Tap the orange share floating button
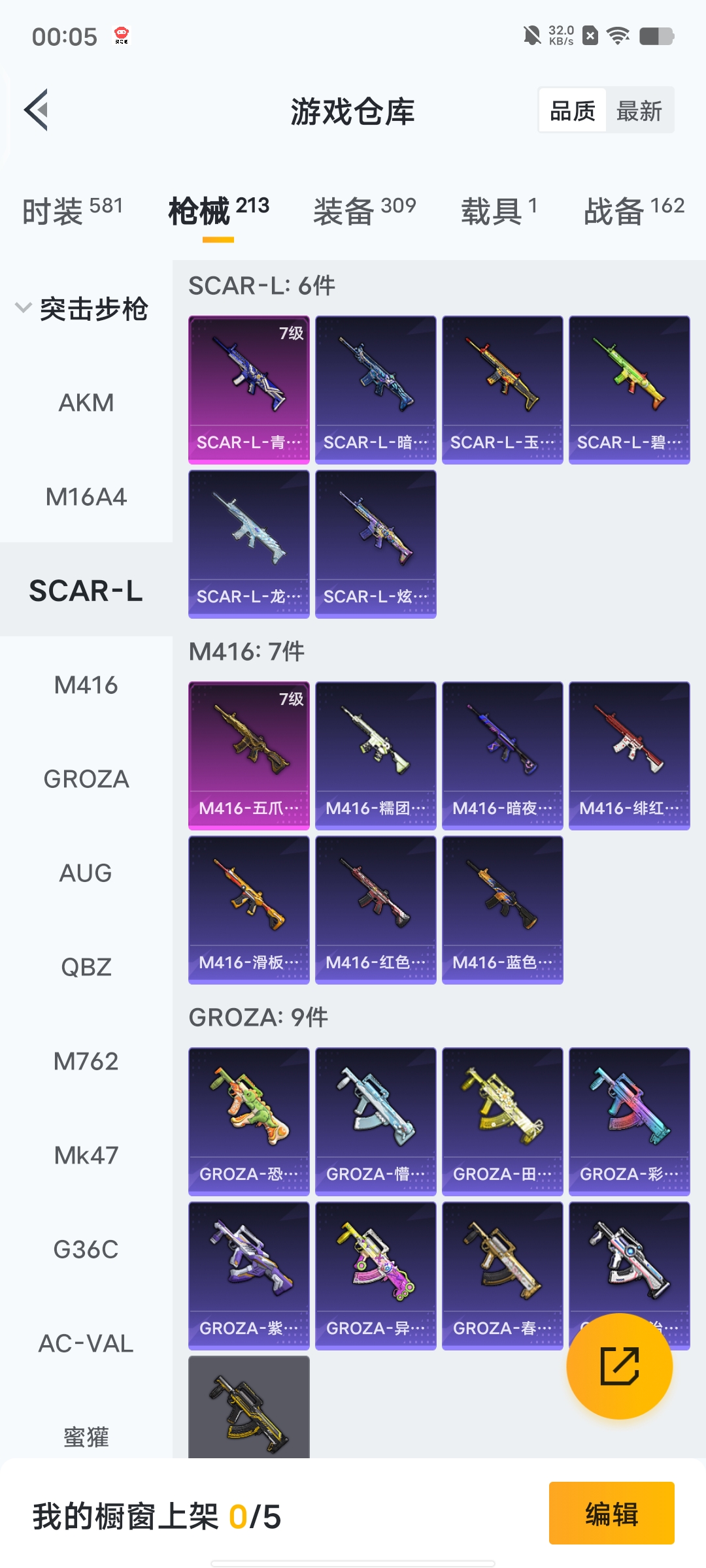 [619, 1365]
